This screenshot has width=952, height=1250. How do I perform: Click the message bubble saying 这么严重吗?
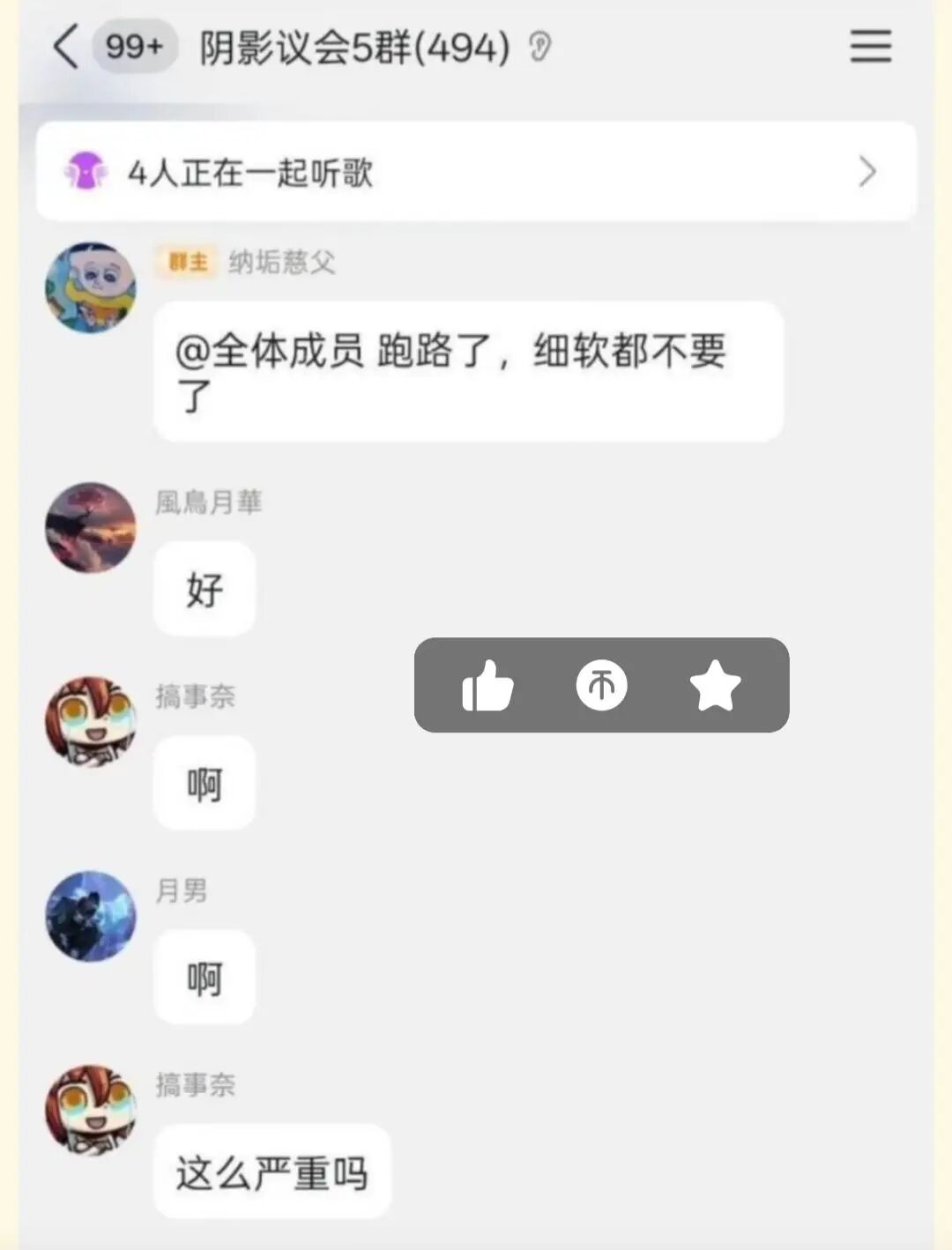271,1172
